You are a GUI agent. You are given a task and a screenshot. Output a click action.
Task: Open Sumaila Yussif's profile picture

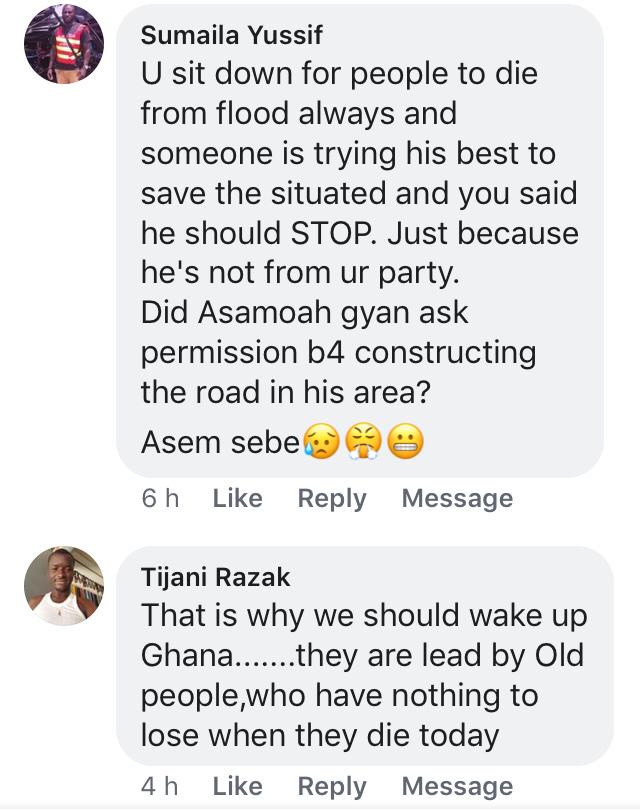point(63,44)
